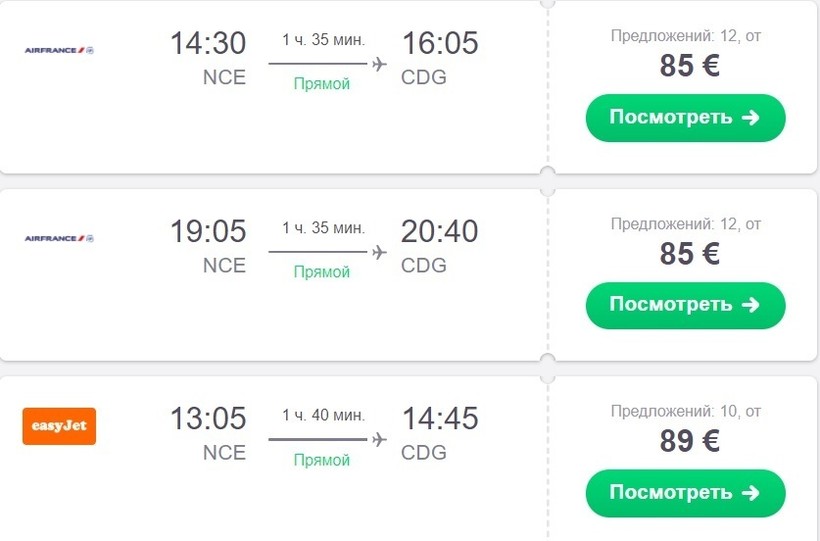Tap Посмотреть for the 14:30 Air France flight
The image size is (820, 541).
click(685, 118)
